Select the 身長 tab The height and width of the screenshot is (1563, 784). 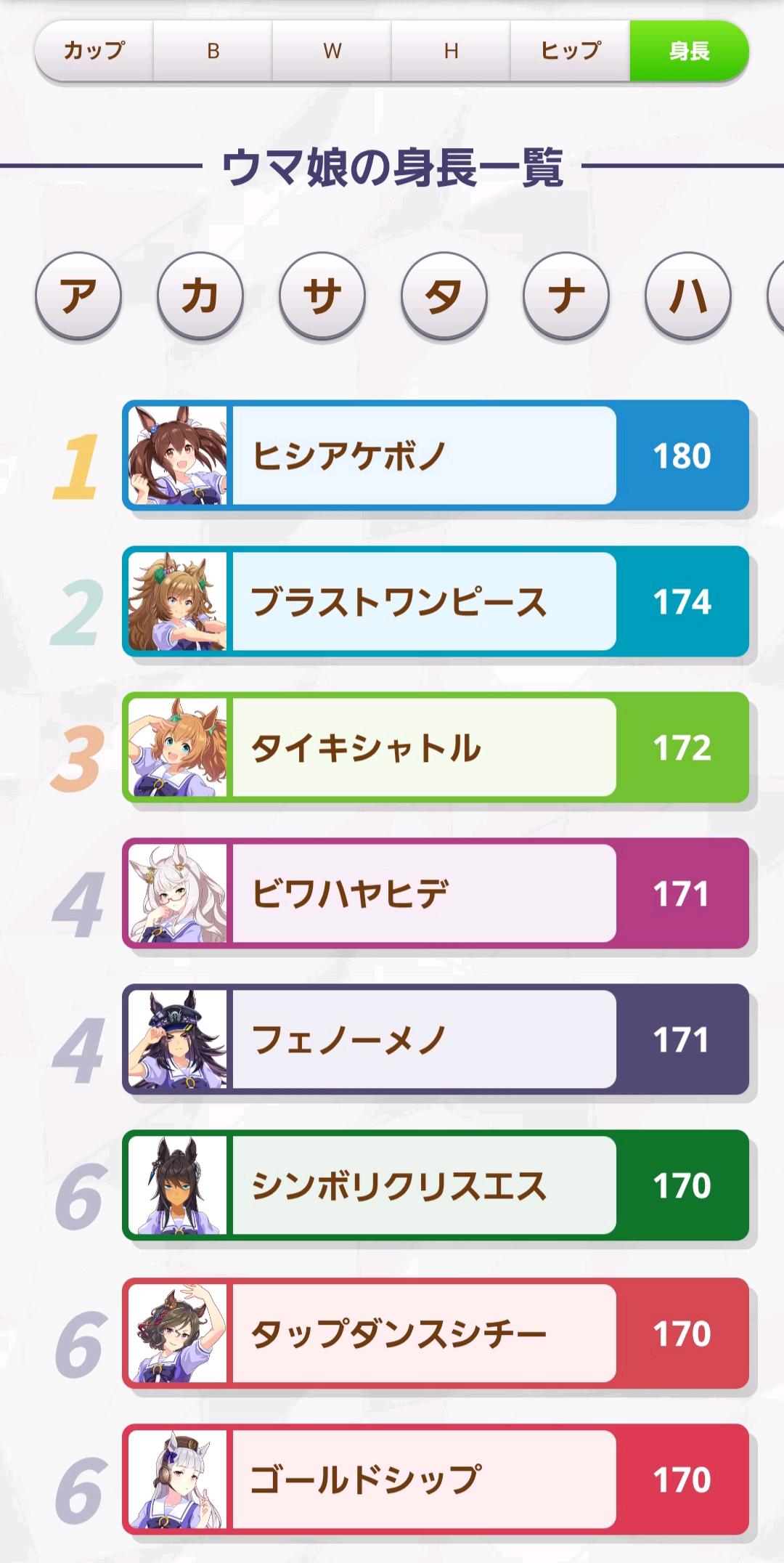pyautogui.click(x=688, y=51)
